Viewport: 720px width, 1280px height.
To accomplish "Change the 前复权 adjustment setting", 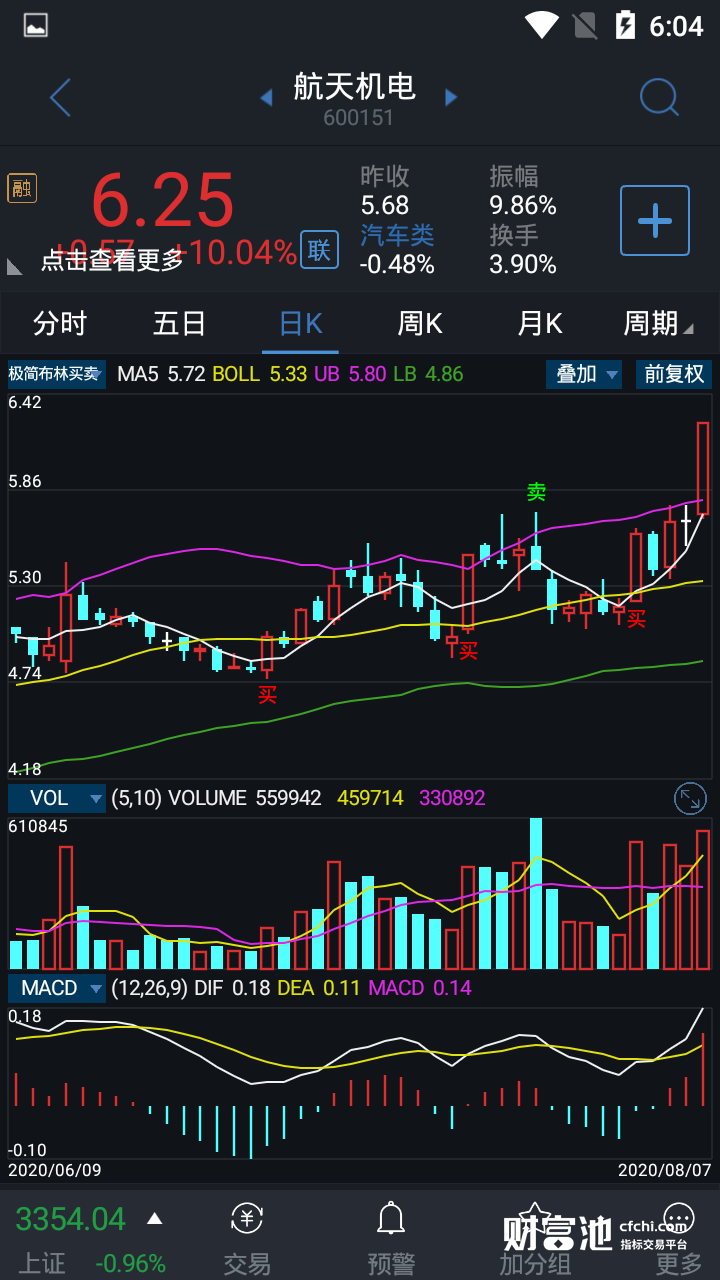I will click(x=674, y=374).
